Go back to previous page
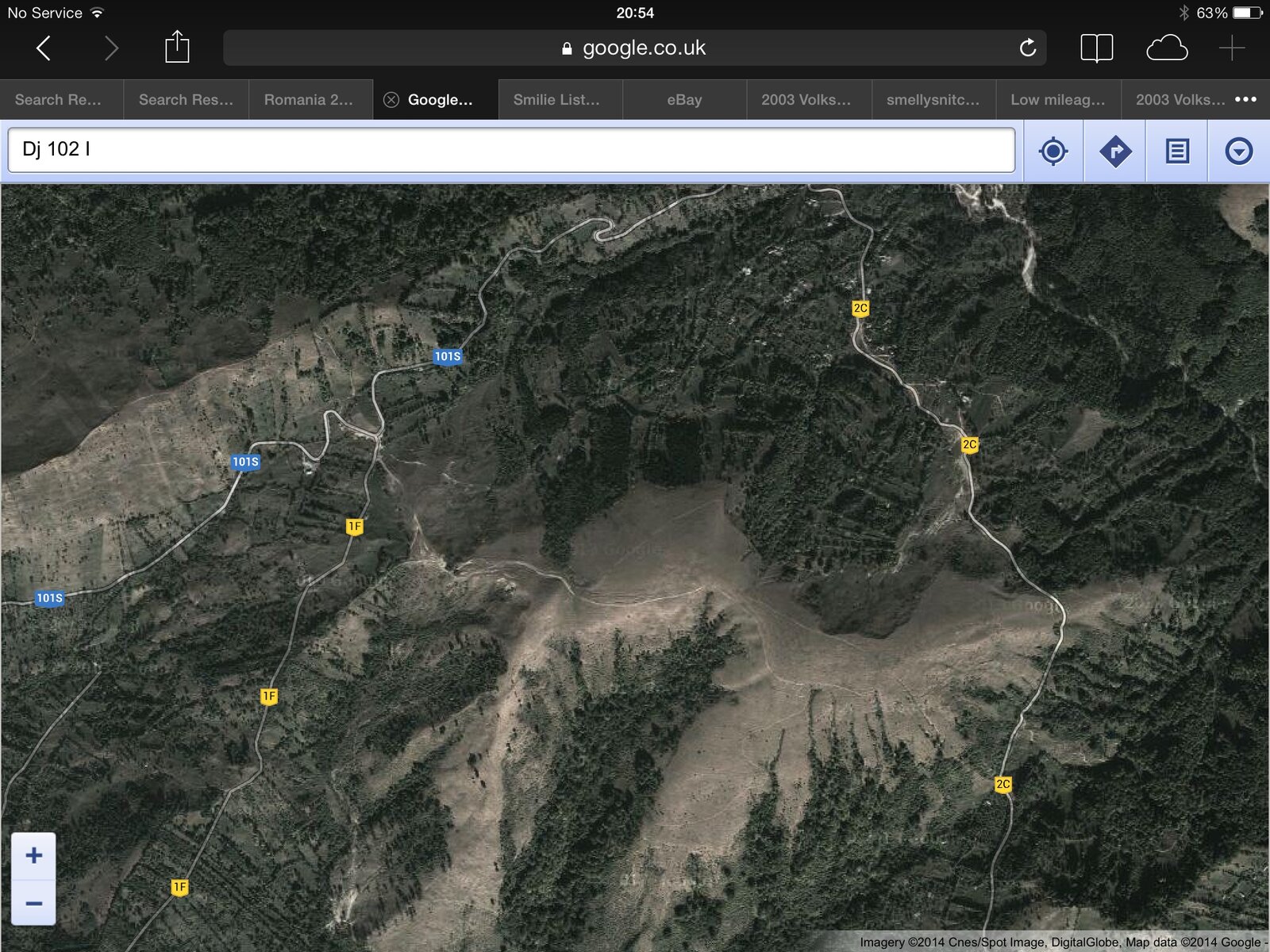The width and height of the screenshot is (1270, 952). tap(44, 48)
